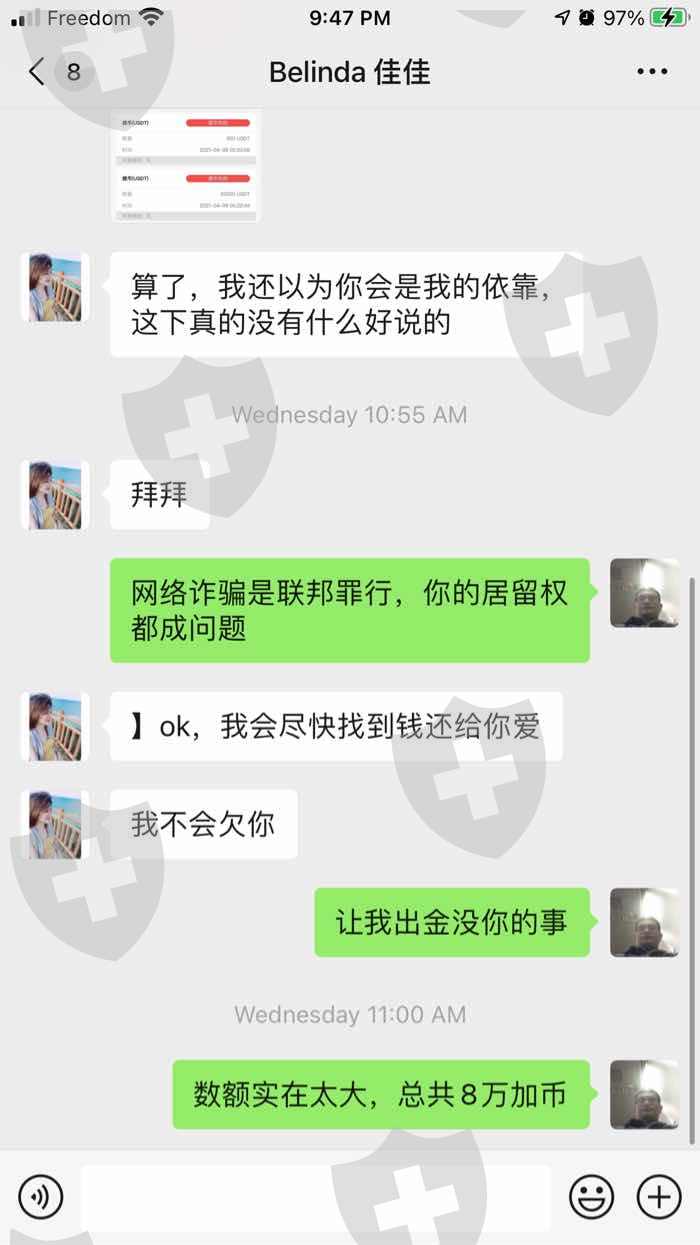The height and width of the screenshot is (1245, 700).
Task: Tap my avatar beside 让我出金没你的事
Action: (645, 922)
